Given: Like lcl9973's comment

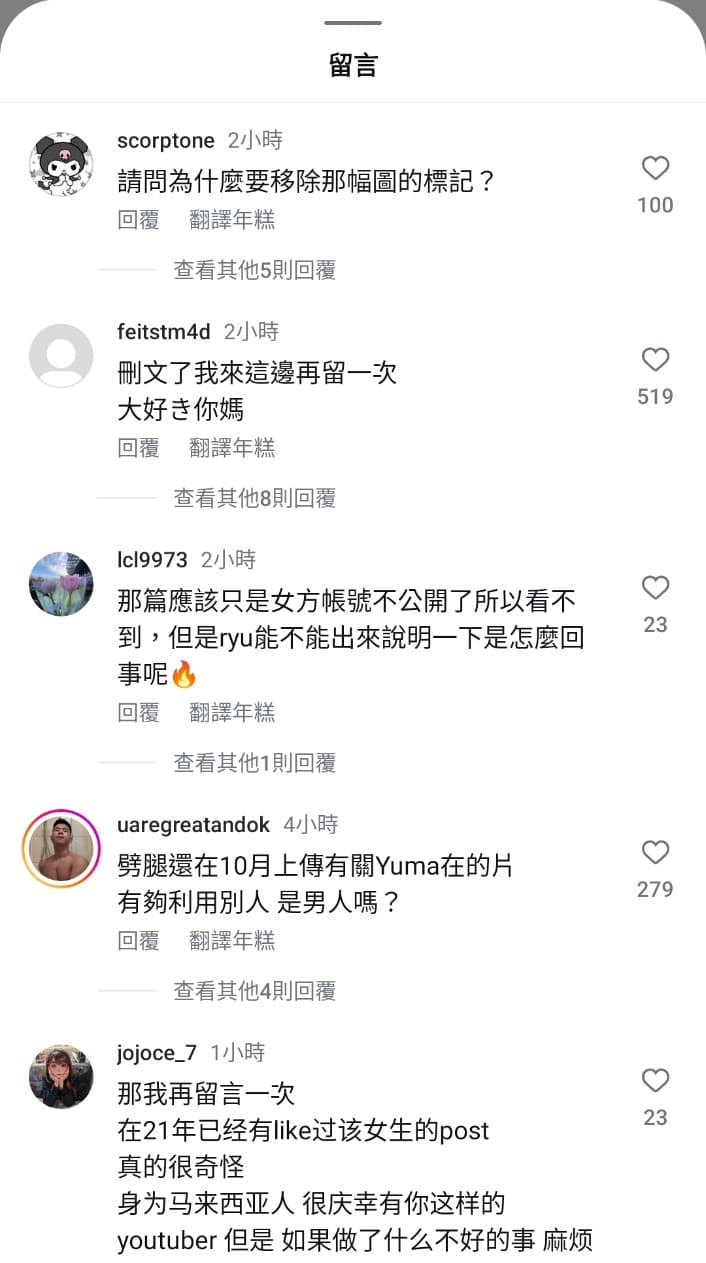Looking at the screenshot, I should pos(655,588).
